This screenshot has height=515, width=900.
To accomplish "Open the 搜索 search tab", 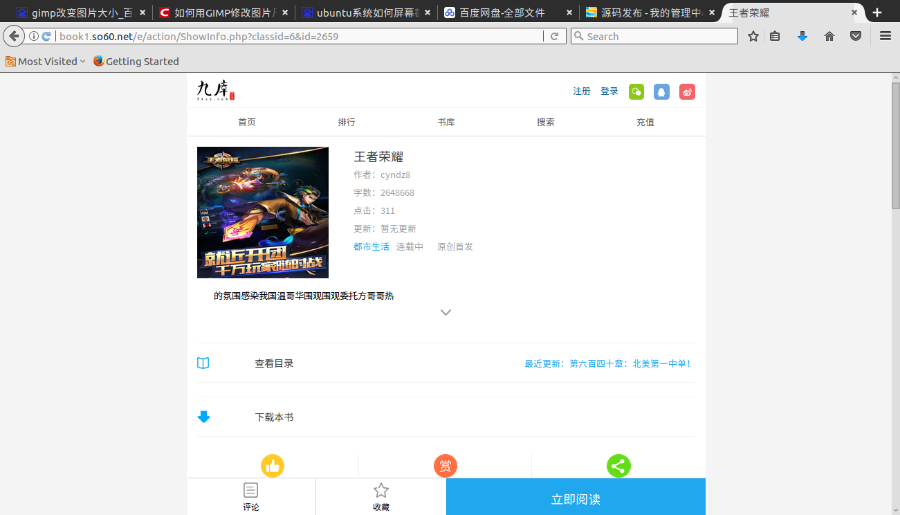I will tap(545, 122).
